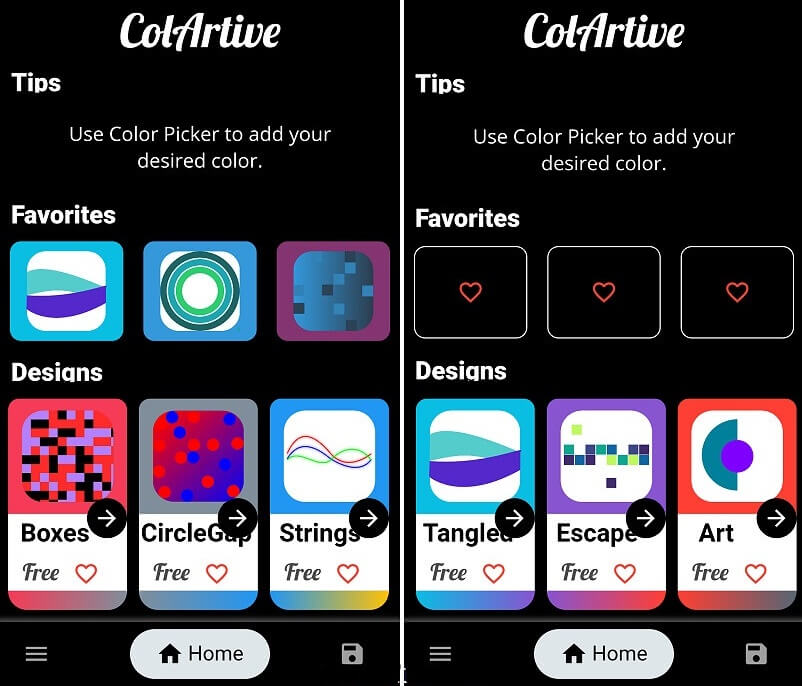This screenshot has width=802, height=686.
Task: Tap the arrow on the CircleGap card
Action: click(x=238, y=518)
